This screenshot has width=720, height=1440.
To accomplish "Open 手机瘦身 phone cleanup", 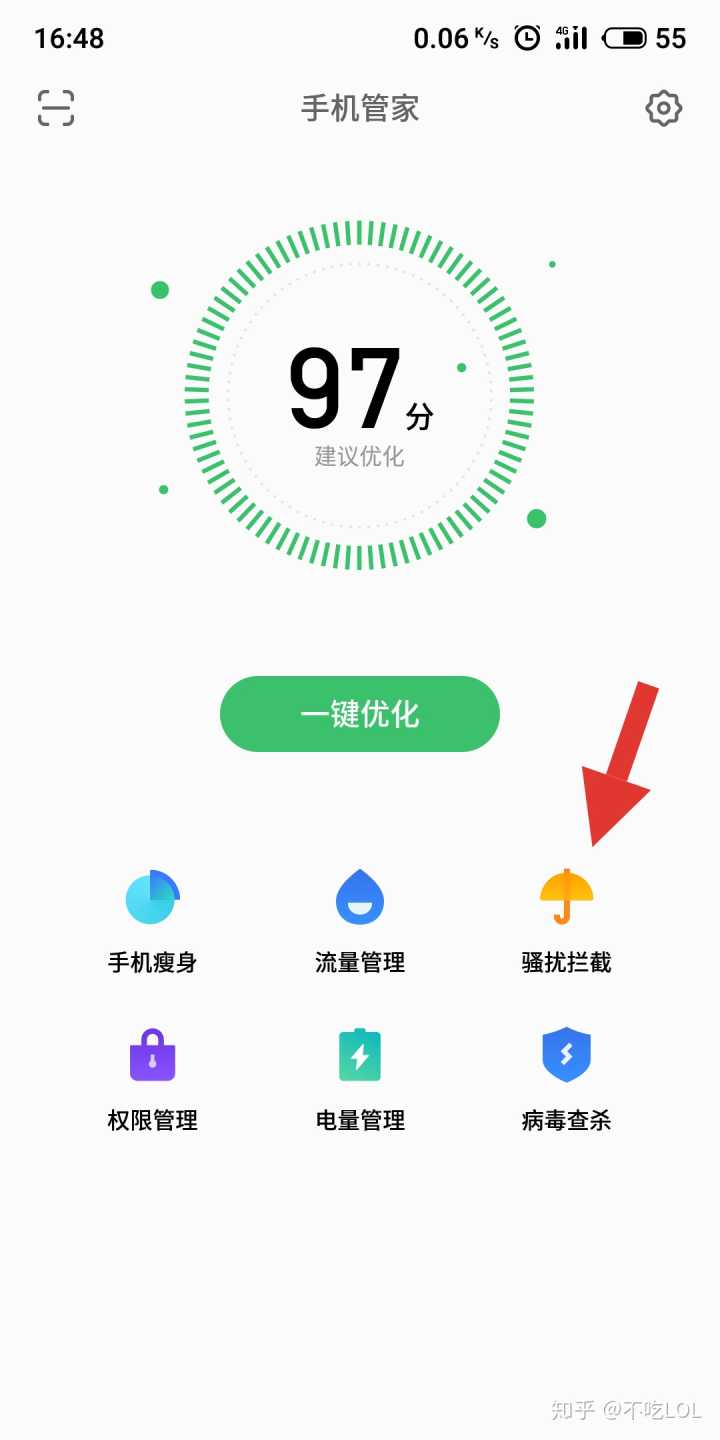I will 152,920.
